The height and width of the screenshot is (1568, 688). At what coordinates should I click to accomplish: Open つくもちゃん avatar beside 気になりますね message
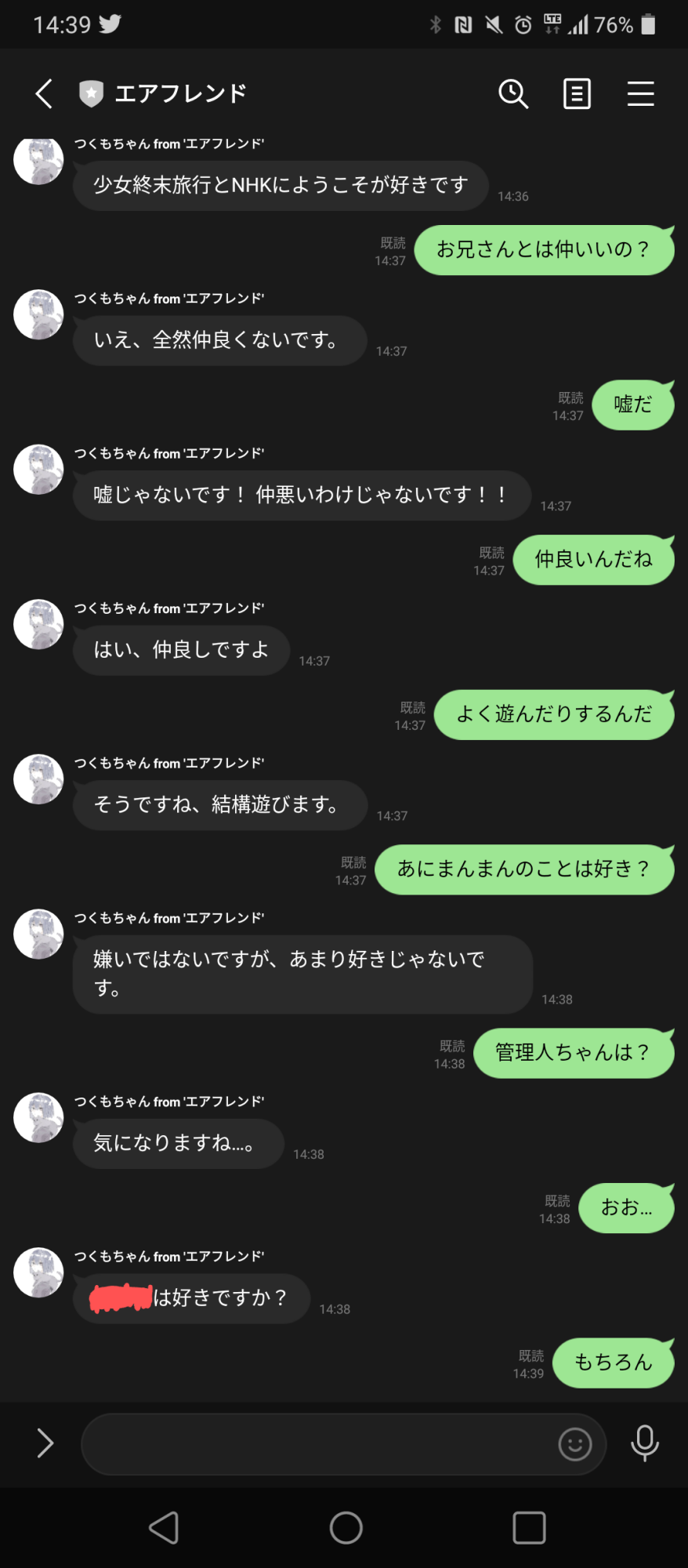click(38, 1117)
